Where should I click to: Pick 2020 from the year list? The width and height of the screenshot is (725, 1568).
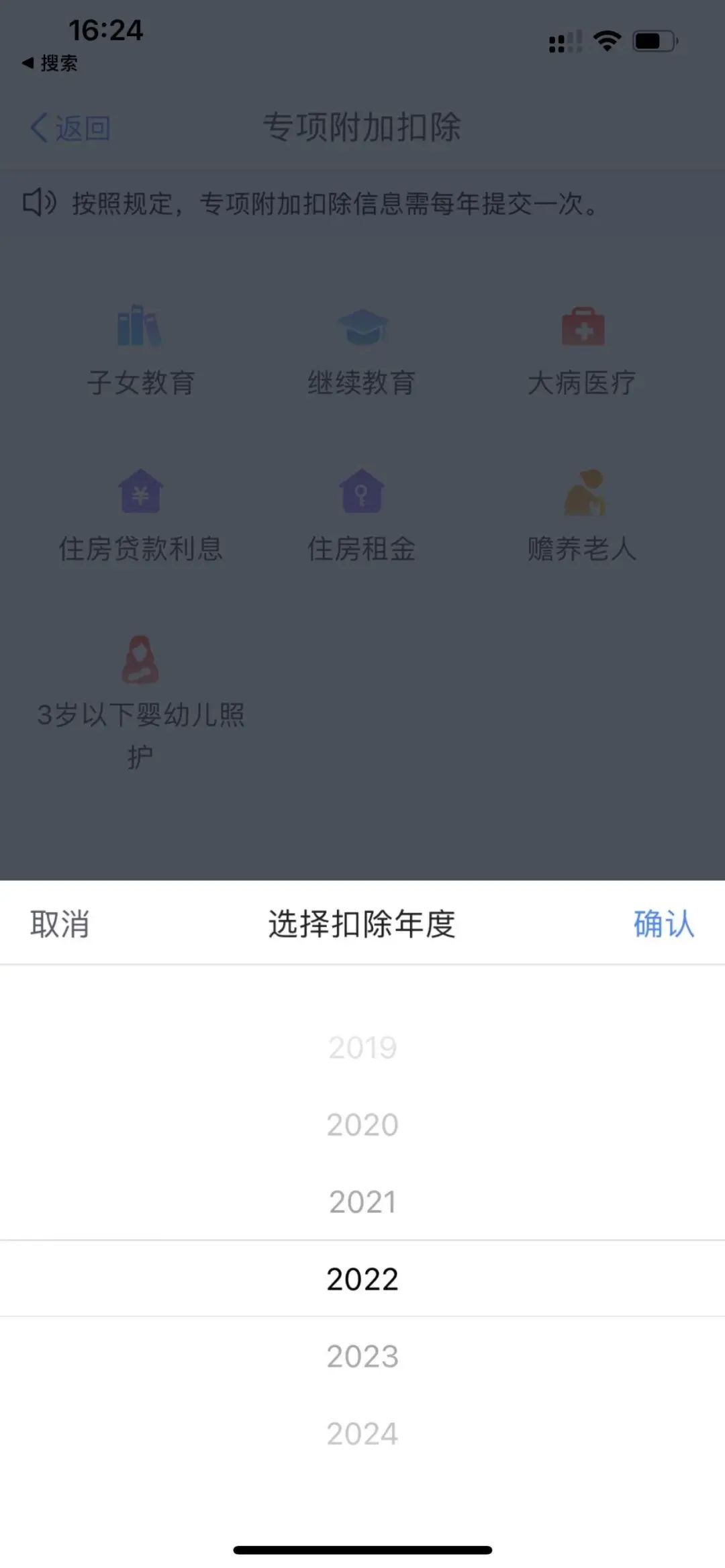tap(362, 1124)
